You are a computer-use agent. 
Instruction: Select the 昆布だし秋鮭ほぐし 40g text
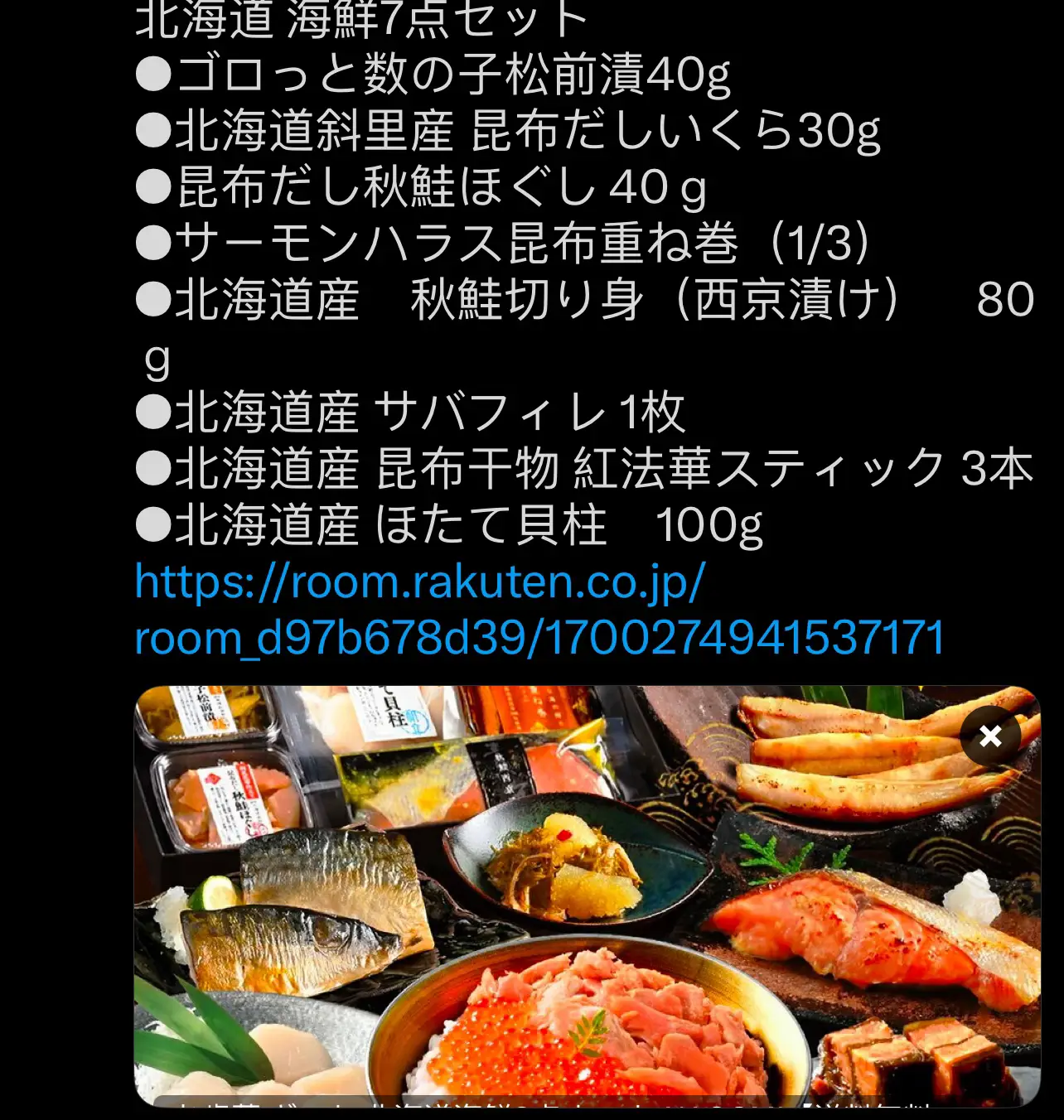click(423, 186)
